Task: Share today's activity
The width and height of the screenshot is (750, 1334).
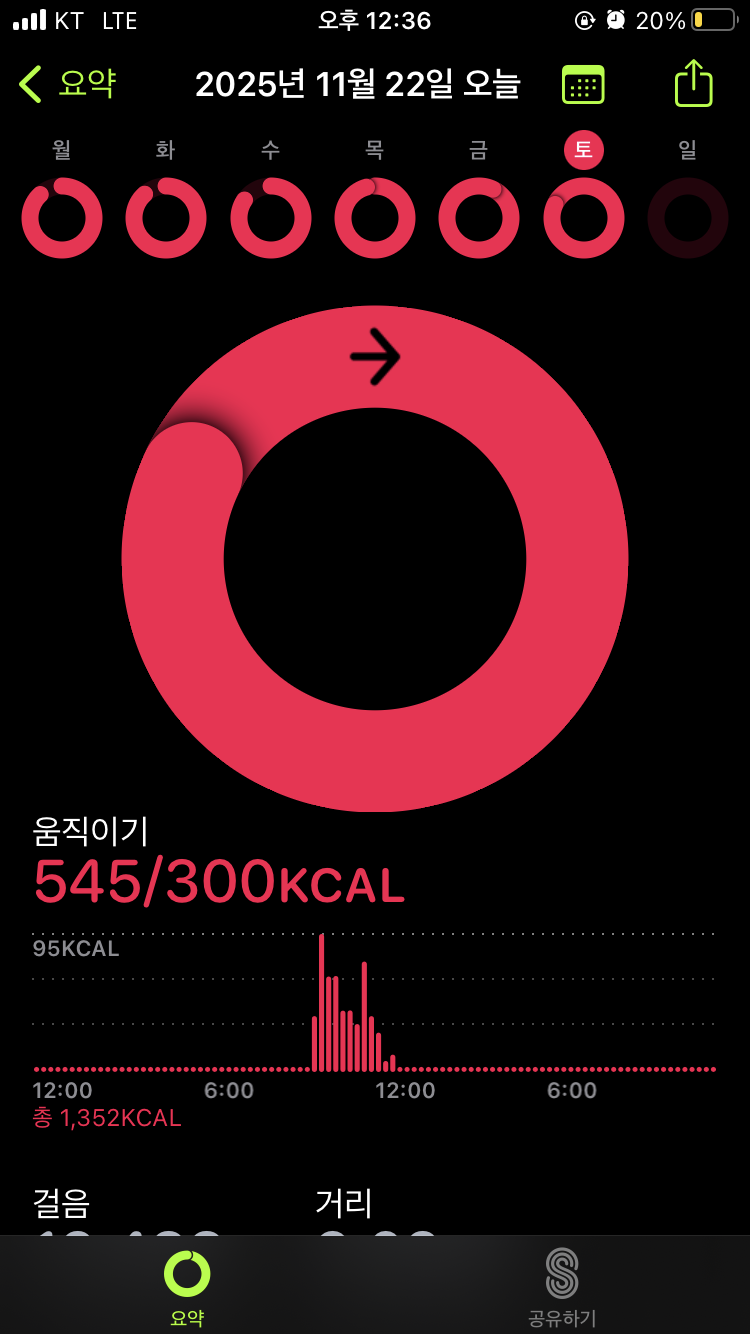Action: tap(693, 82)
